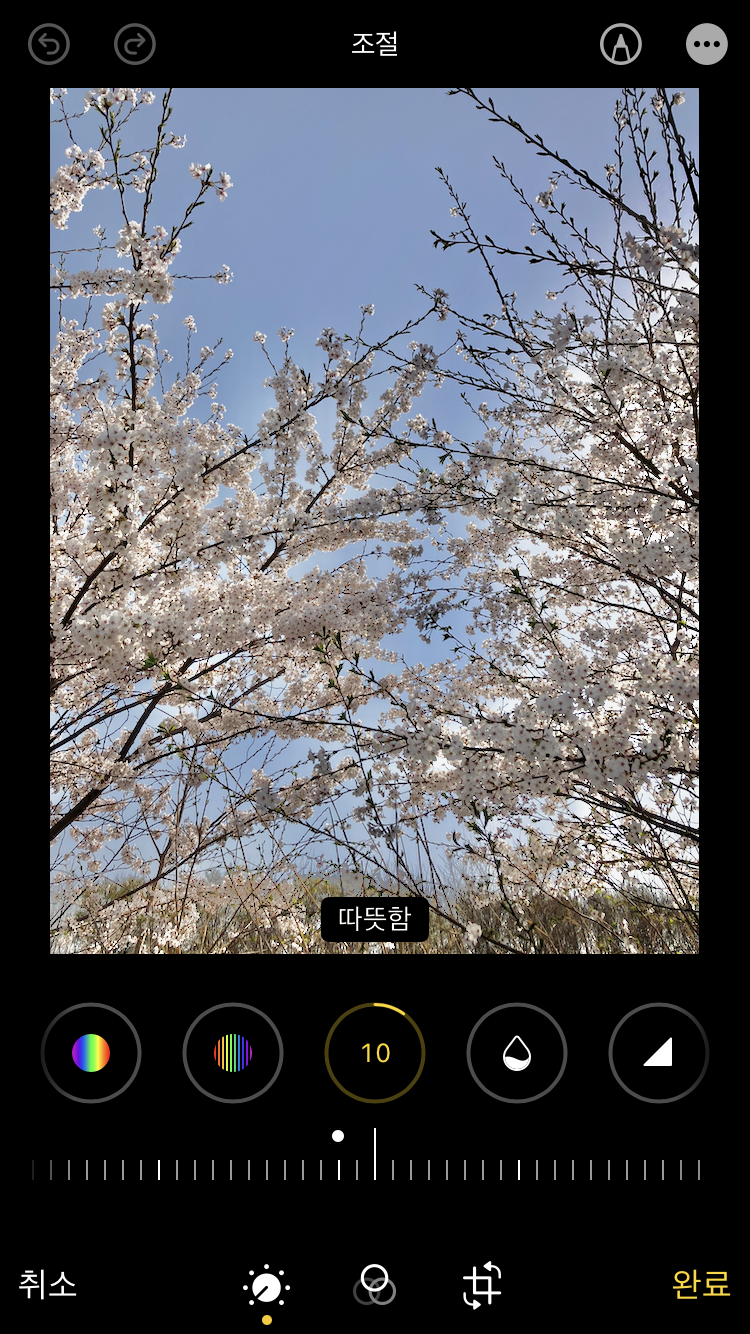This screenshot has height=1334, width=750.
Task: Open the markup pen tool
Action: [621, 44]
